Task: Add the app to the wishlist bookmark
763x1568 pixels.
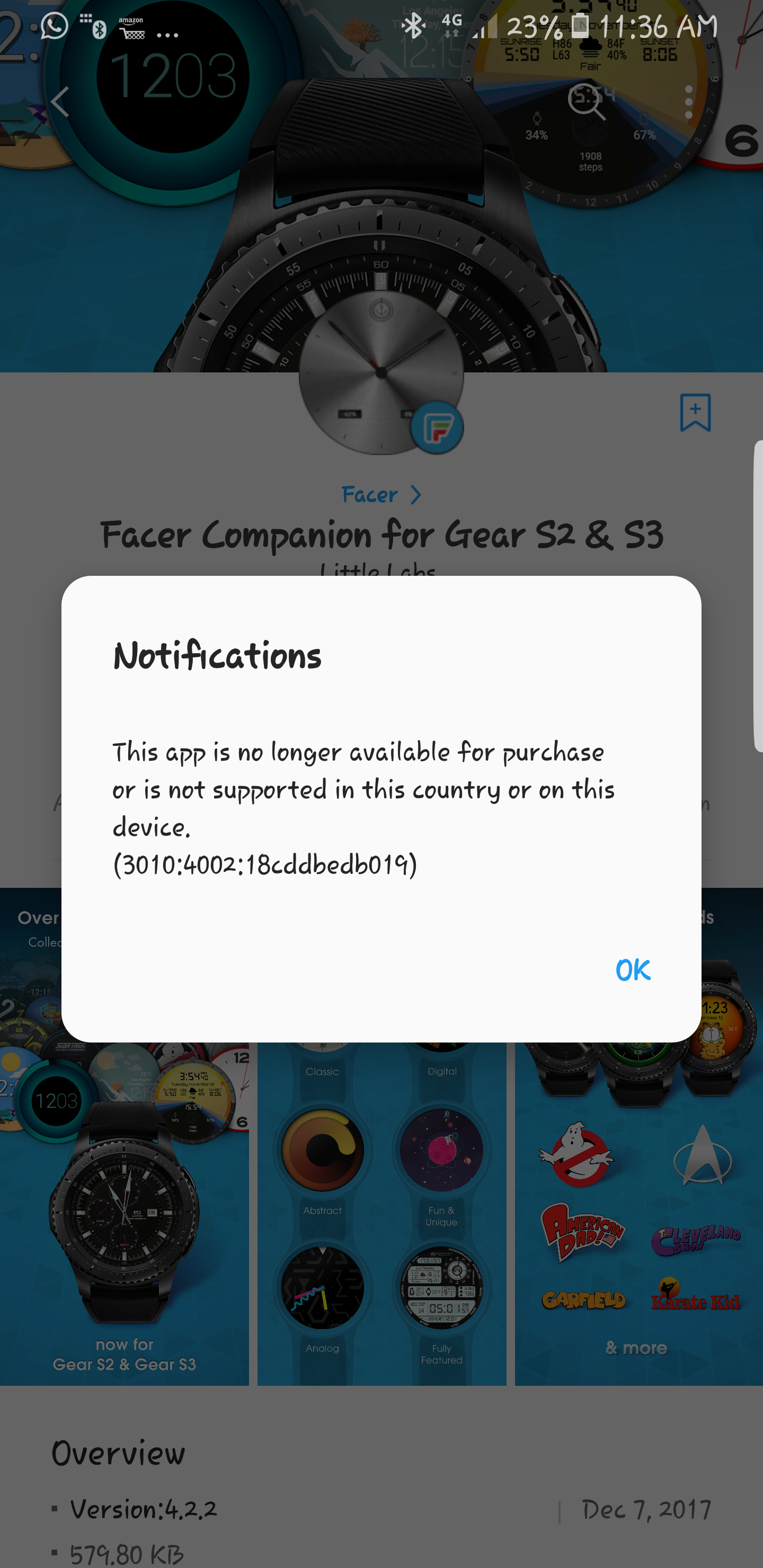Action: tap(695, 412)
